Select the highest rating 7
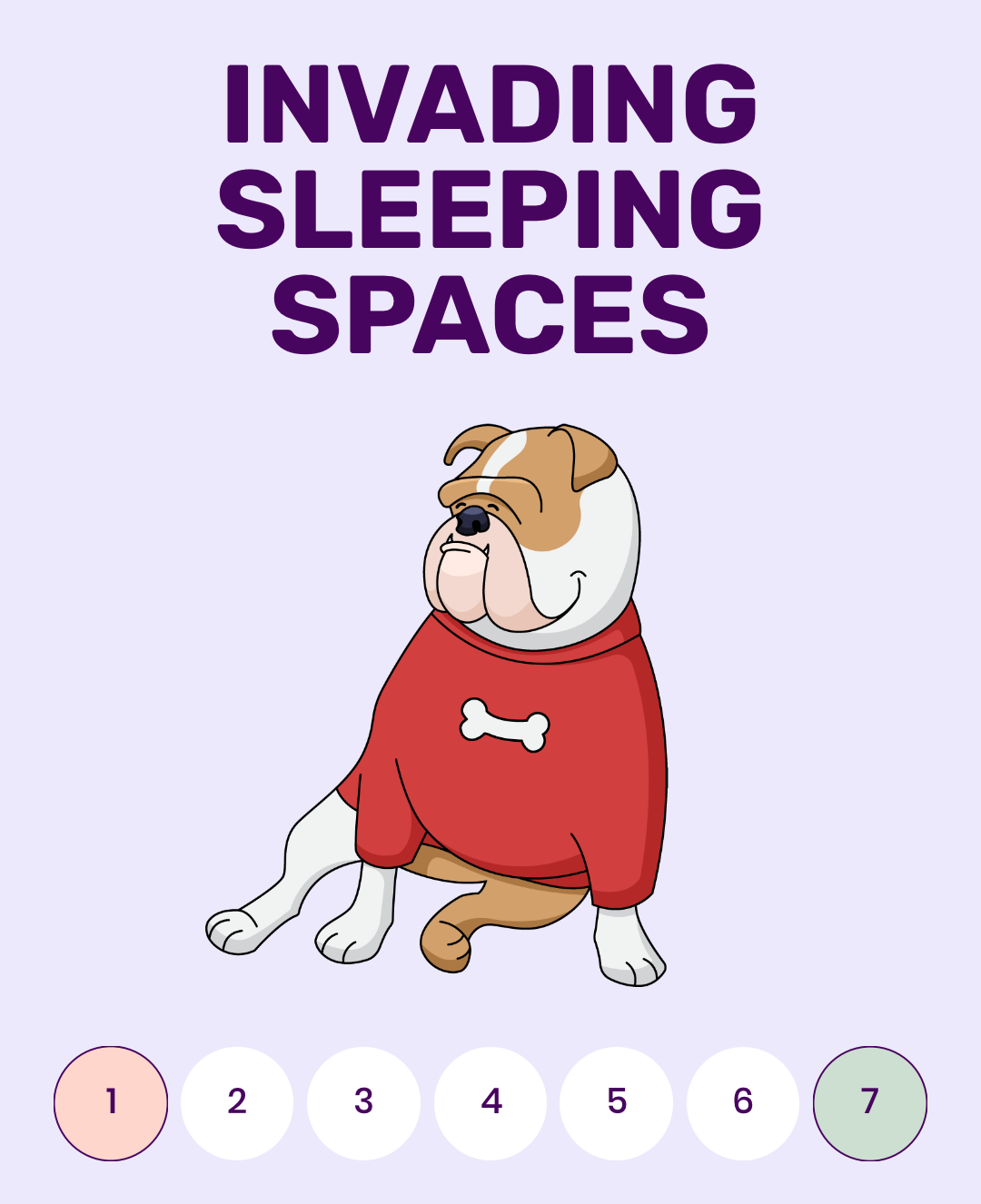 click(869, 1103)
